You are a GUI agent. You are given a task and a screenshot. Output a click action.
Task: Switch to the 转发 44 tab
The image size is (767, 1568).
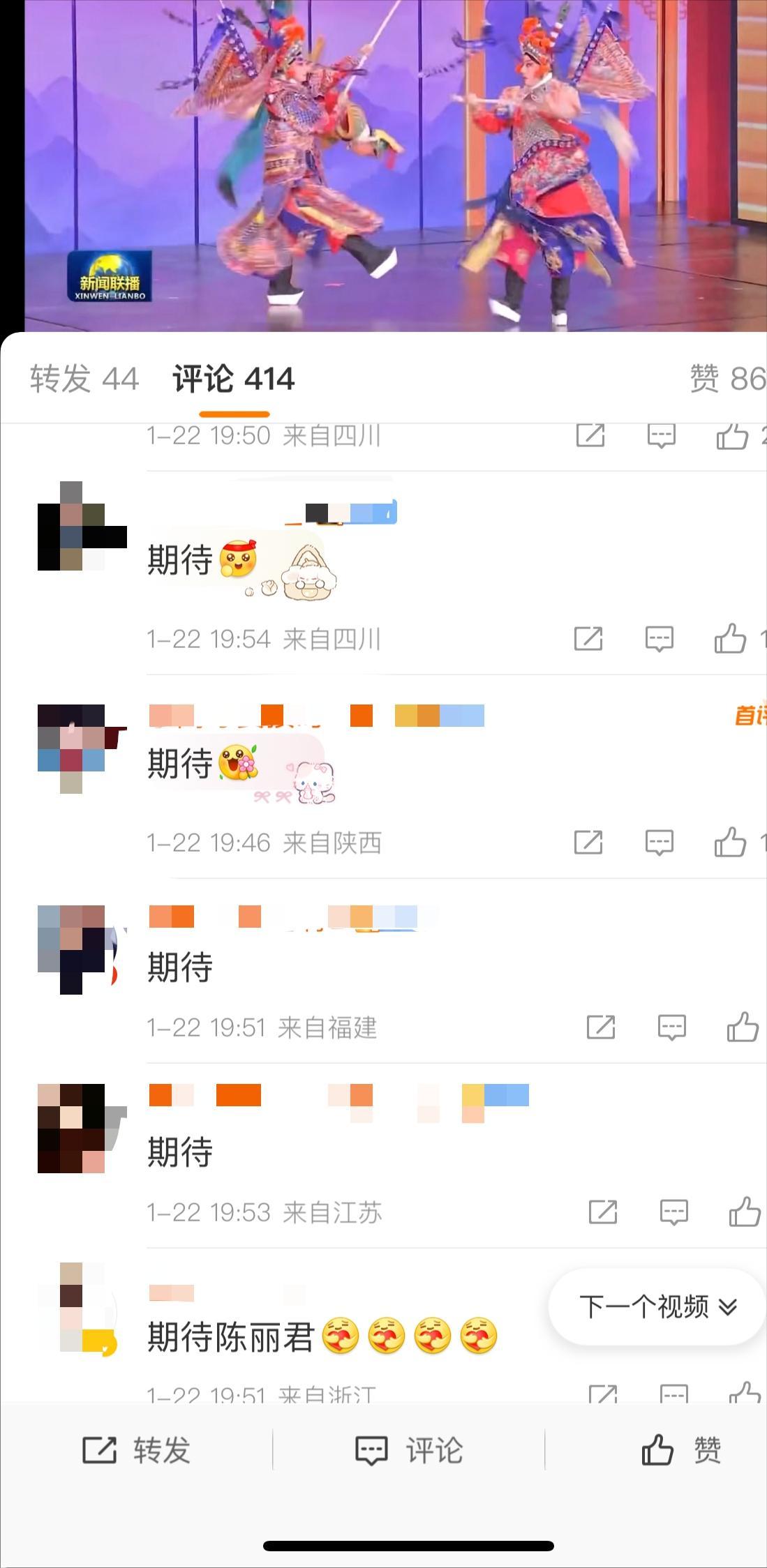84,379
